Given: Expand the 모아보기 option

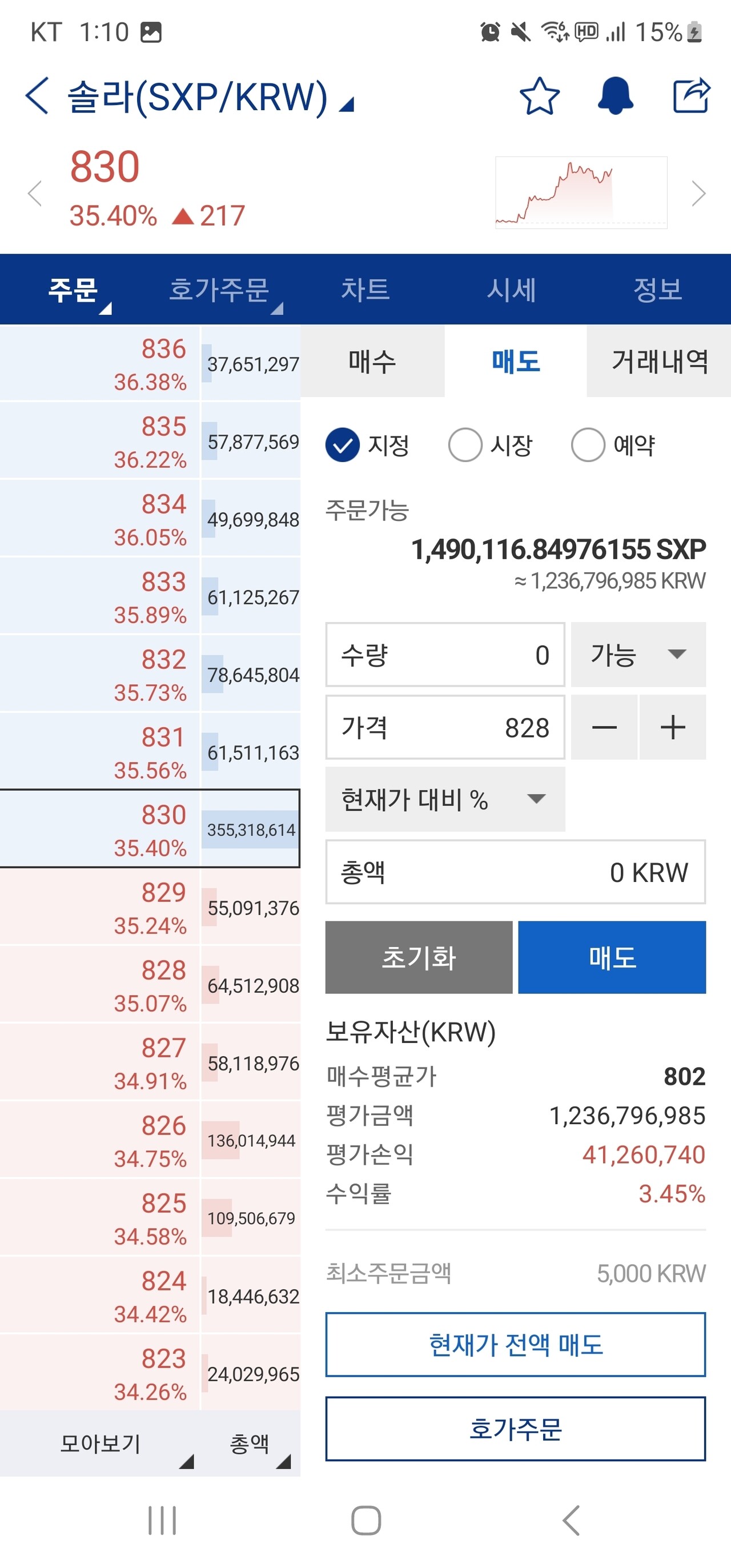Looking at the screenshot, I should coord(101,1443).
